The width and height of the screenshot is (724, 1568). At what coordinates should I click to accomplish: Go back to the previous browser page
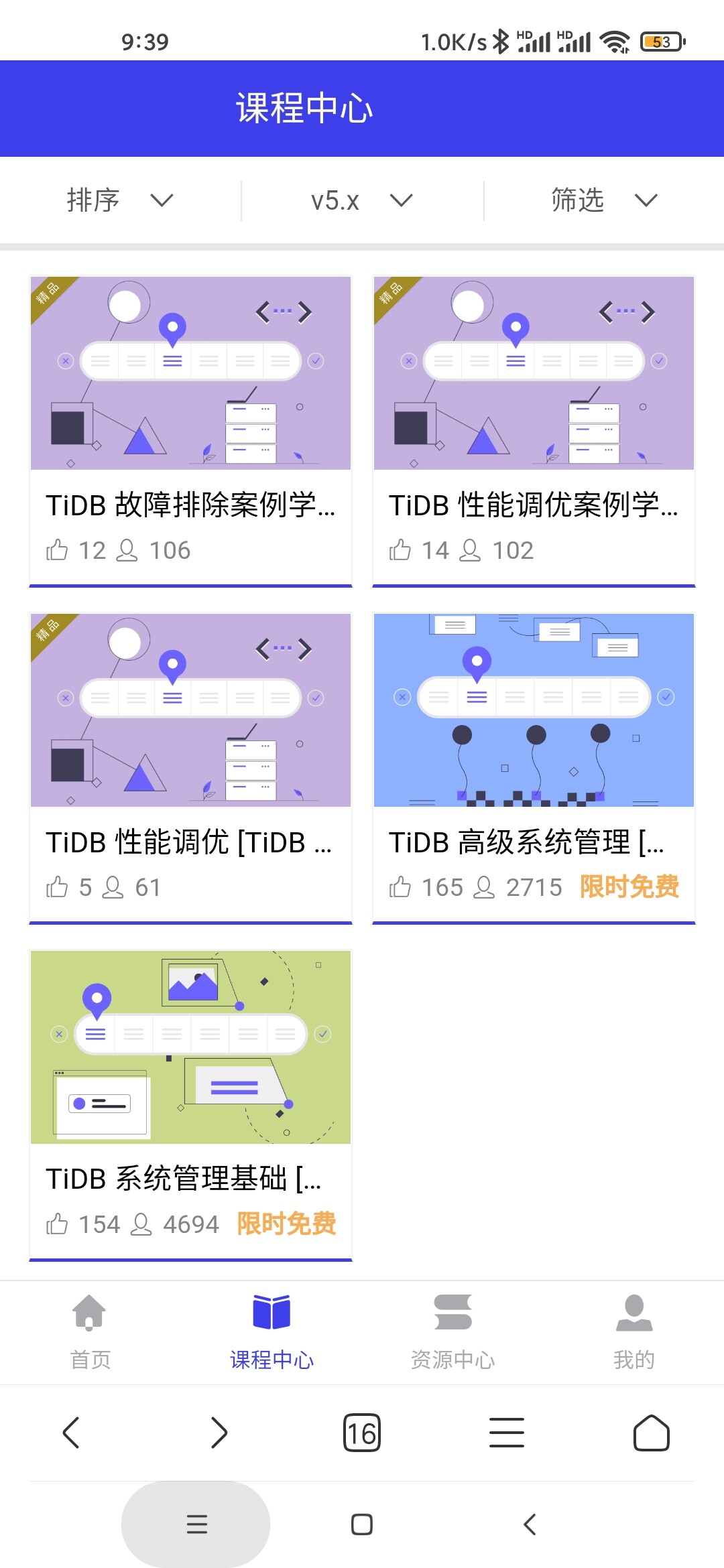pyautogui.click(x=71, y=1433)
